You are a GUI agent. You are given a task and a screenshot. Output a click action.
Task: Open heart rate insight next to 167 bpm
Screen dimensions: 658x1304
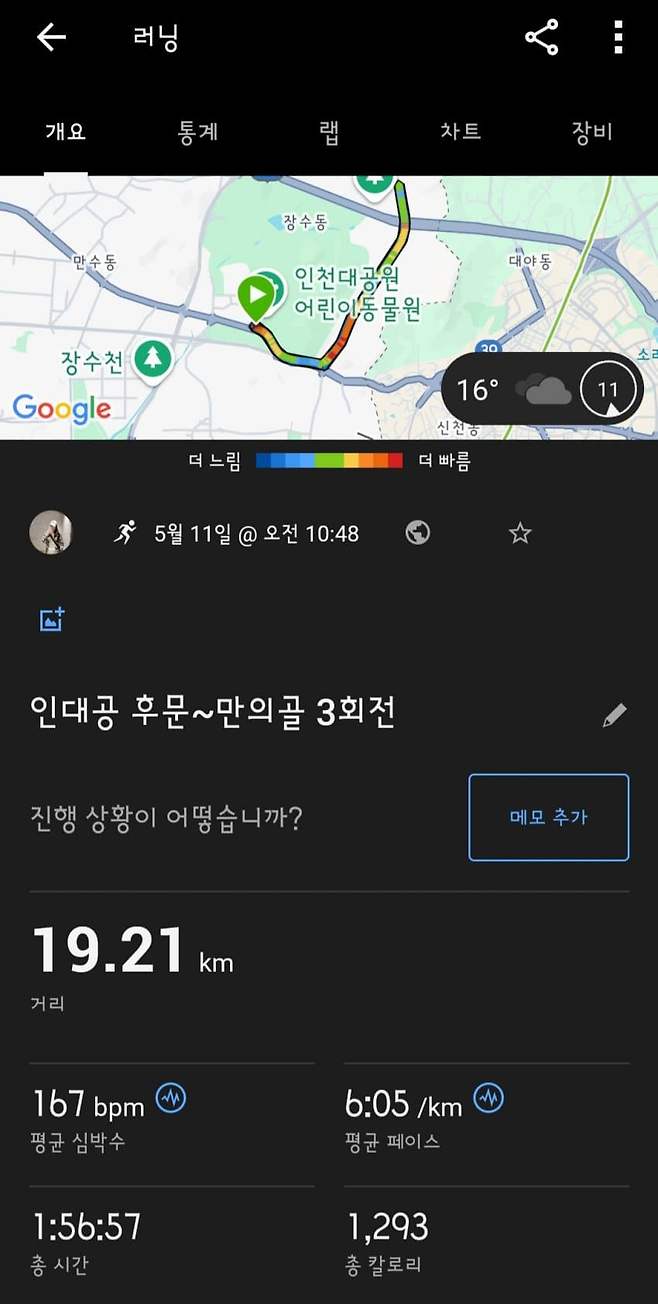pyautogui.click(x=171, y=1099)
